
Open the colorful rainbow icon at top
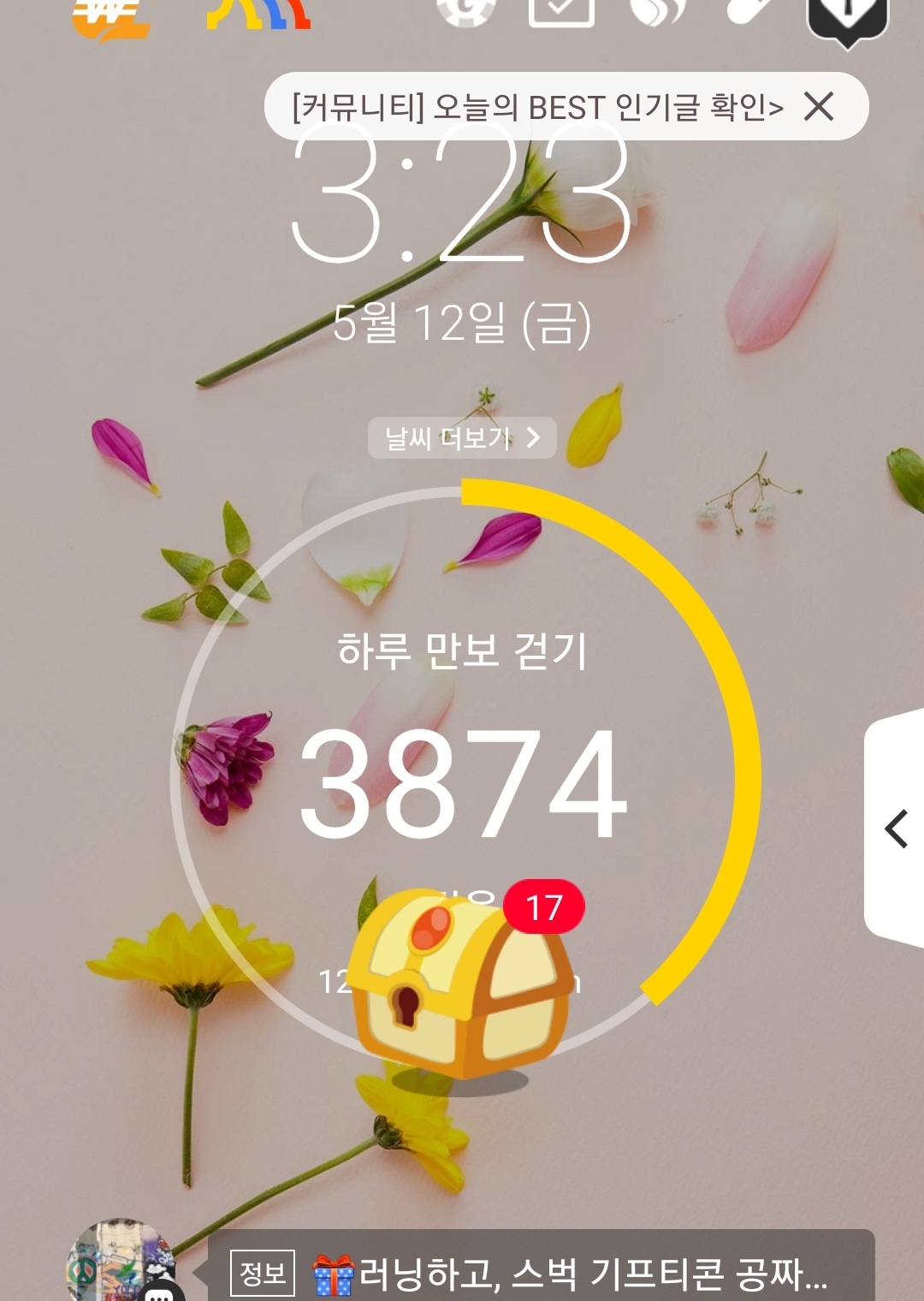click(x=258, y=13)
